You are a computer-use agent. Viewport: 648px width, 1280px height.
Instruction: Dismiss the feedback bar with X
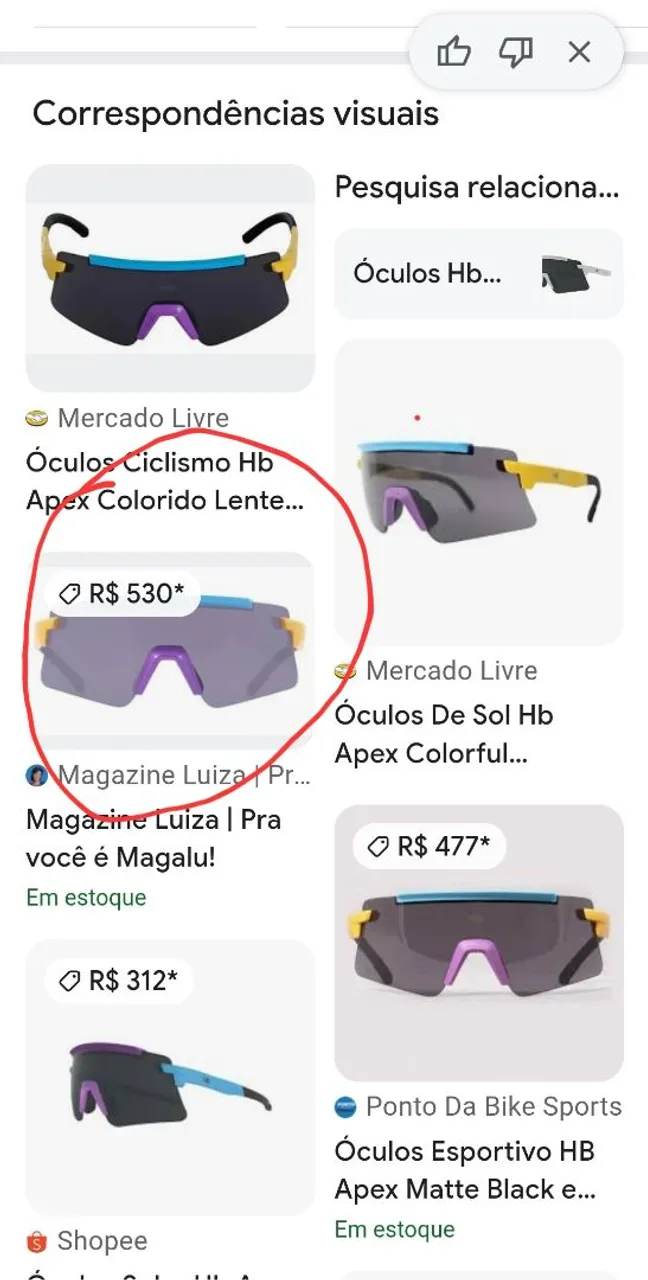(579, 52)
